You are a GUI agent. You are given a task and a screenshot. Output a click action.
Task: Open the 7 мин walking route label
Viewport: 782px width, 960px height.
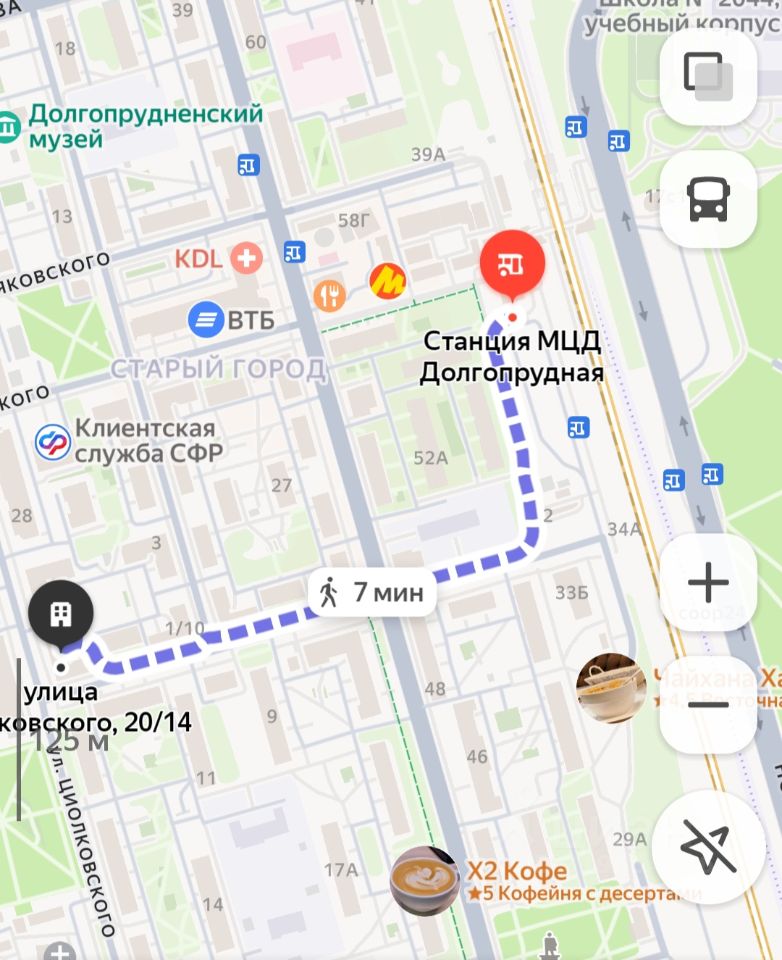[372, 593]
